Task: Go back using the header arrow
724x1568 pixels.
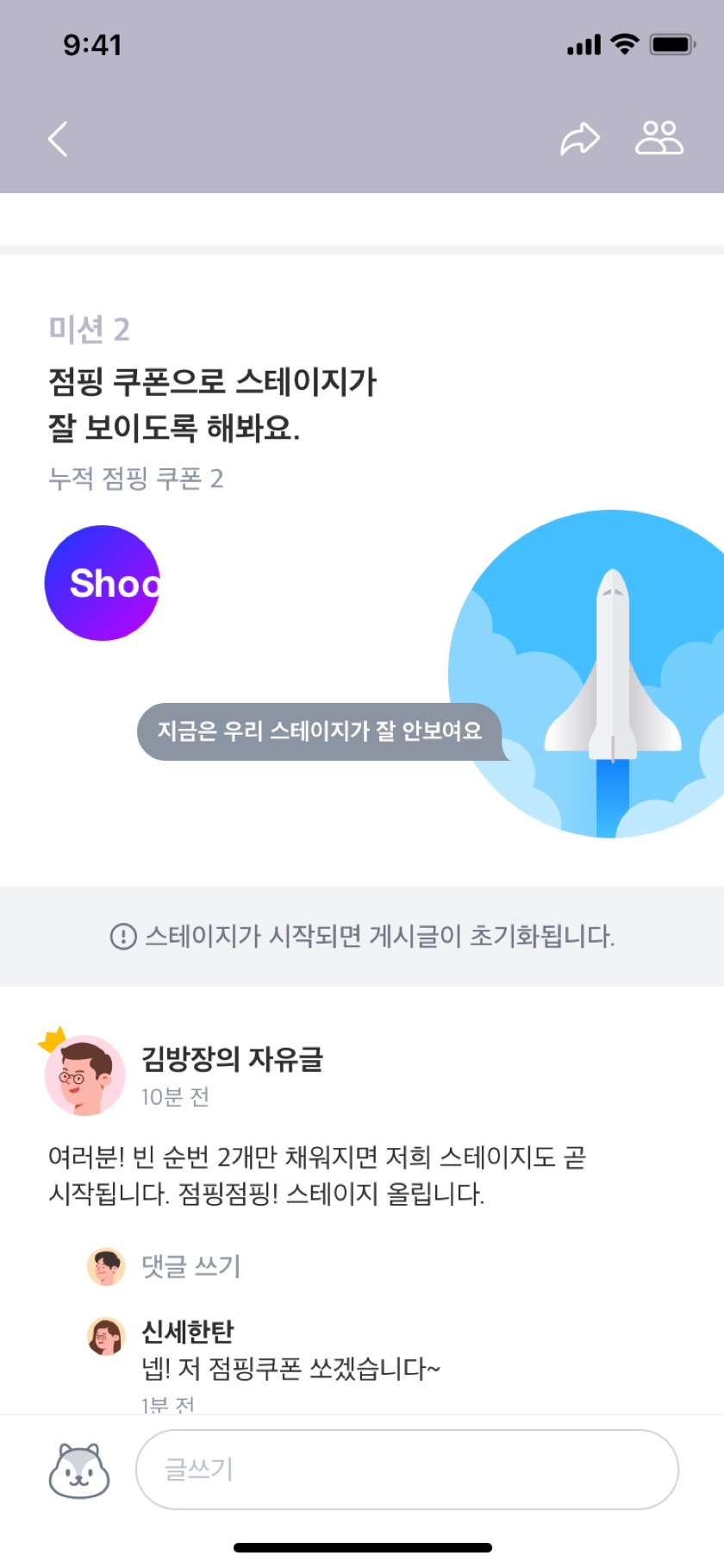Action: [x=58, y=139]
